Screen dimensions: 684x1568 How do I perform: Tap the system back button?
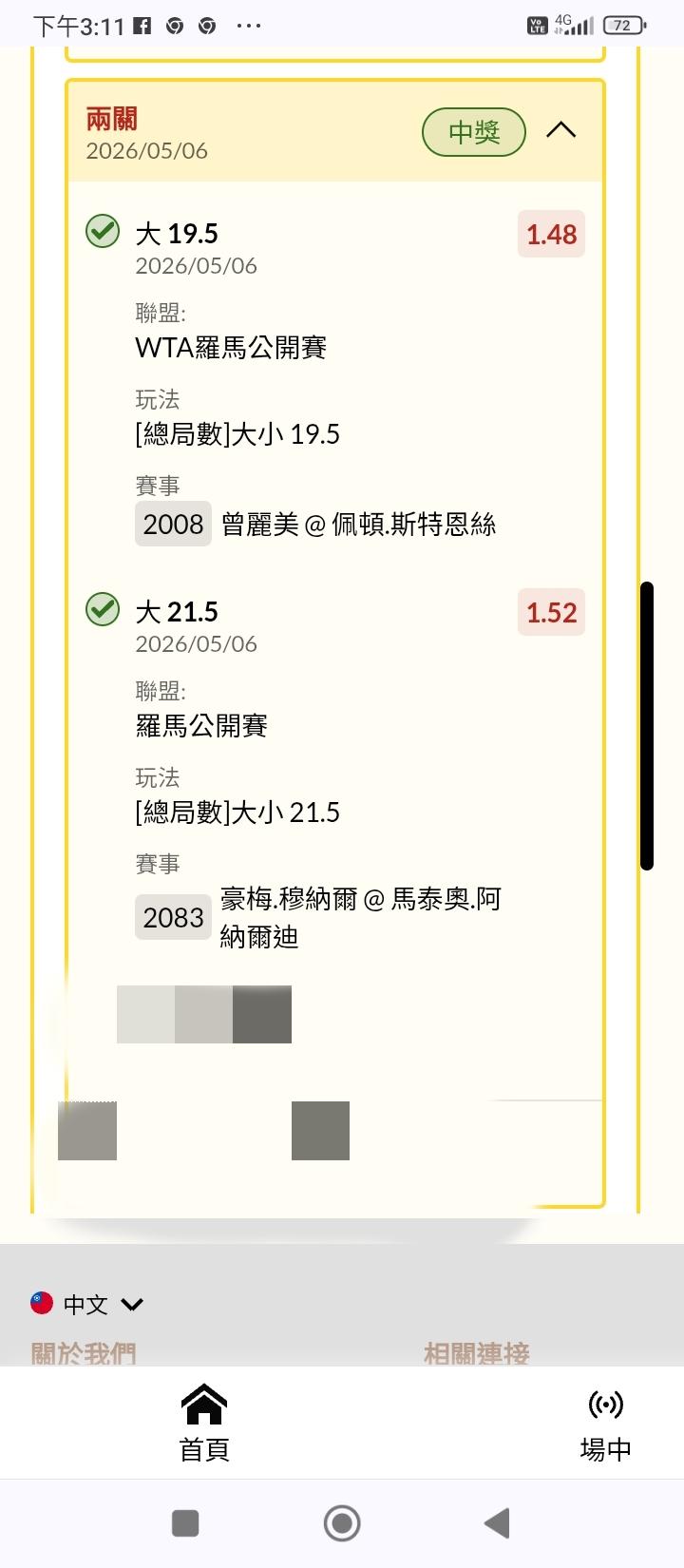(498, 1523)
